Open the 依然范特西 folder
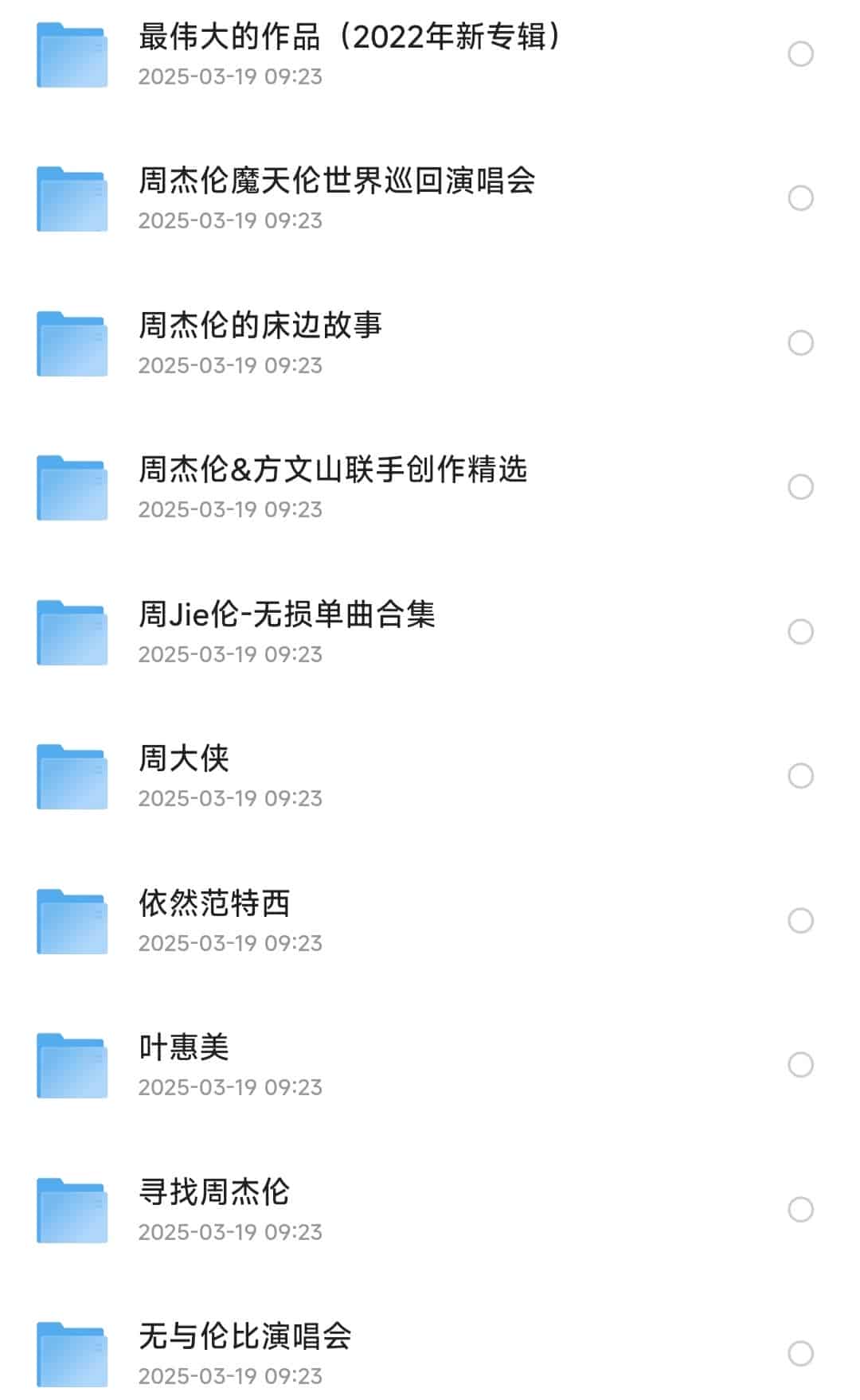860x1400 pixels. pyautogui.click(x=214, y=904)
